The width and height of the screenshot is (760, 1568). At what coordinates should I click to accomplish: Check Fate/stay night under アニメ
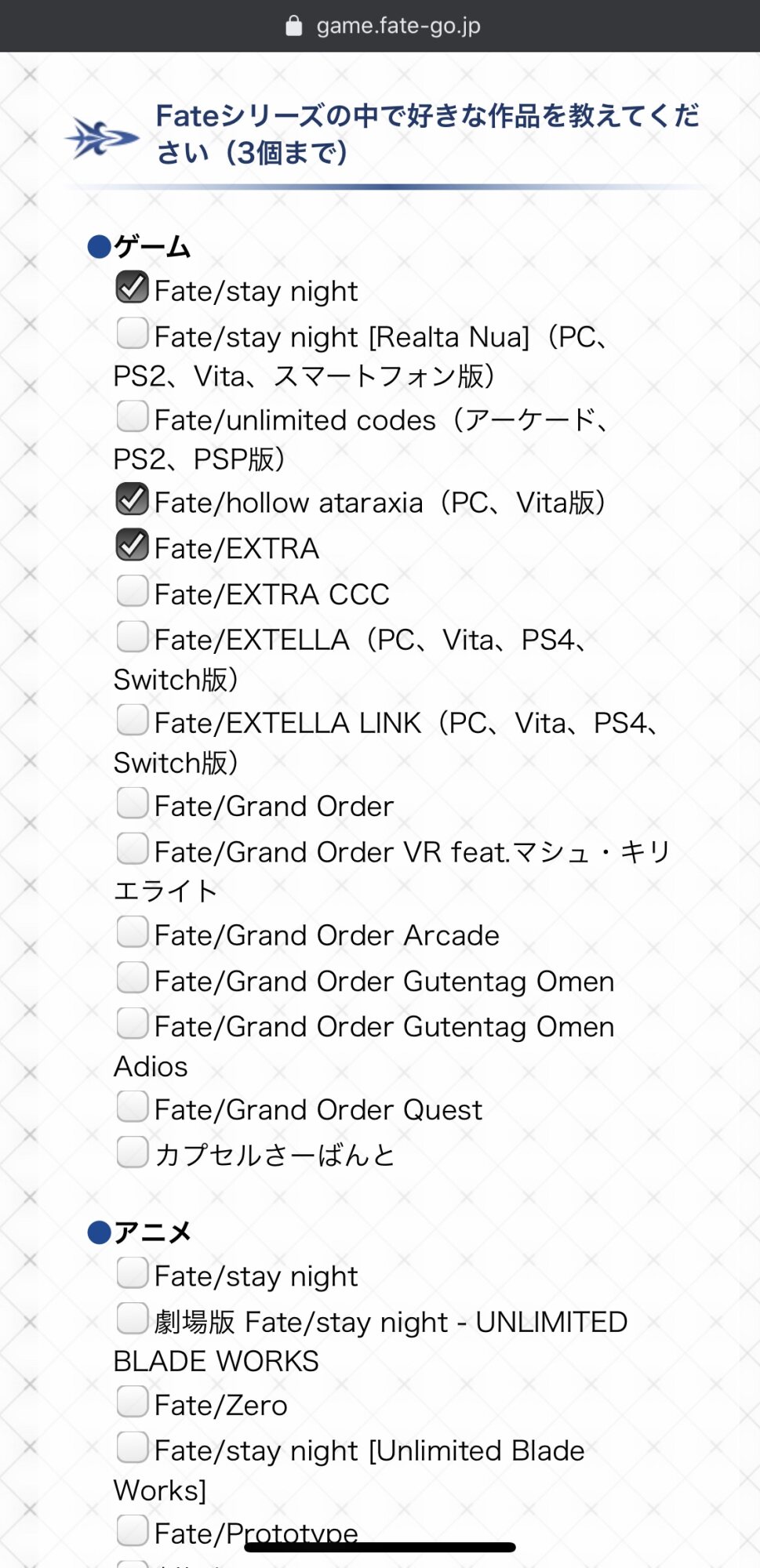click(x=132, y=1272)
